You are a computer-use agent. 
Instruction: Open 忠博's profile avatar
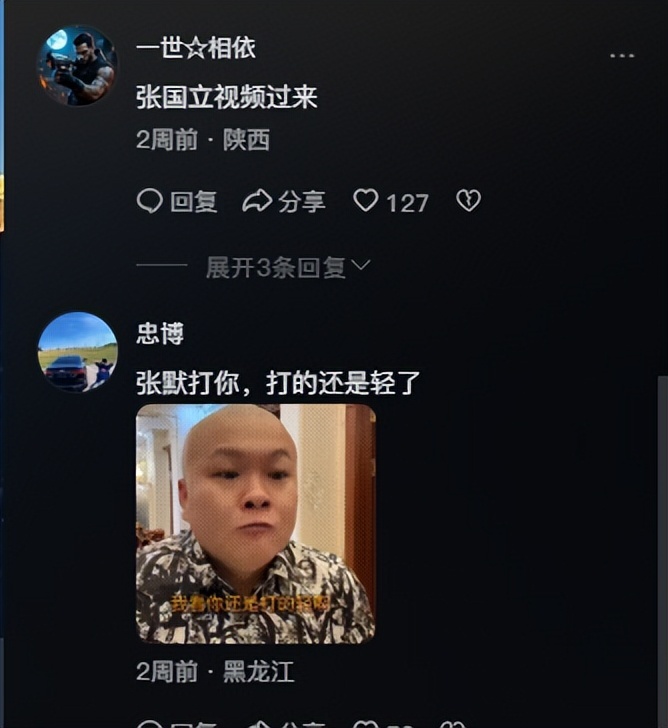(77, 351)
